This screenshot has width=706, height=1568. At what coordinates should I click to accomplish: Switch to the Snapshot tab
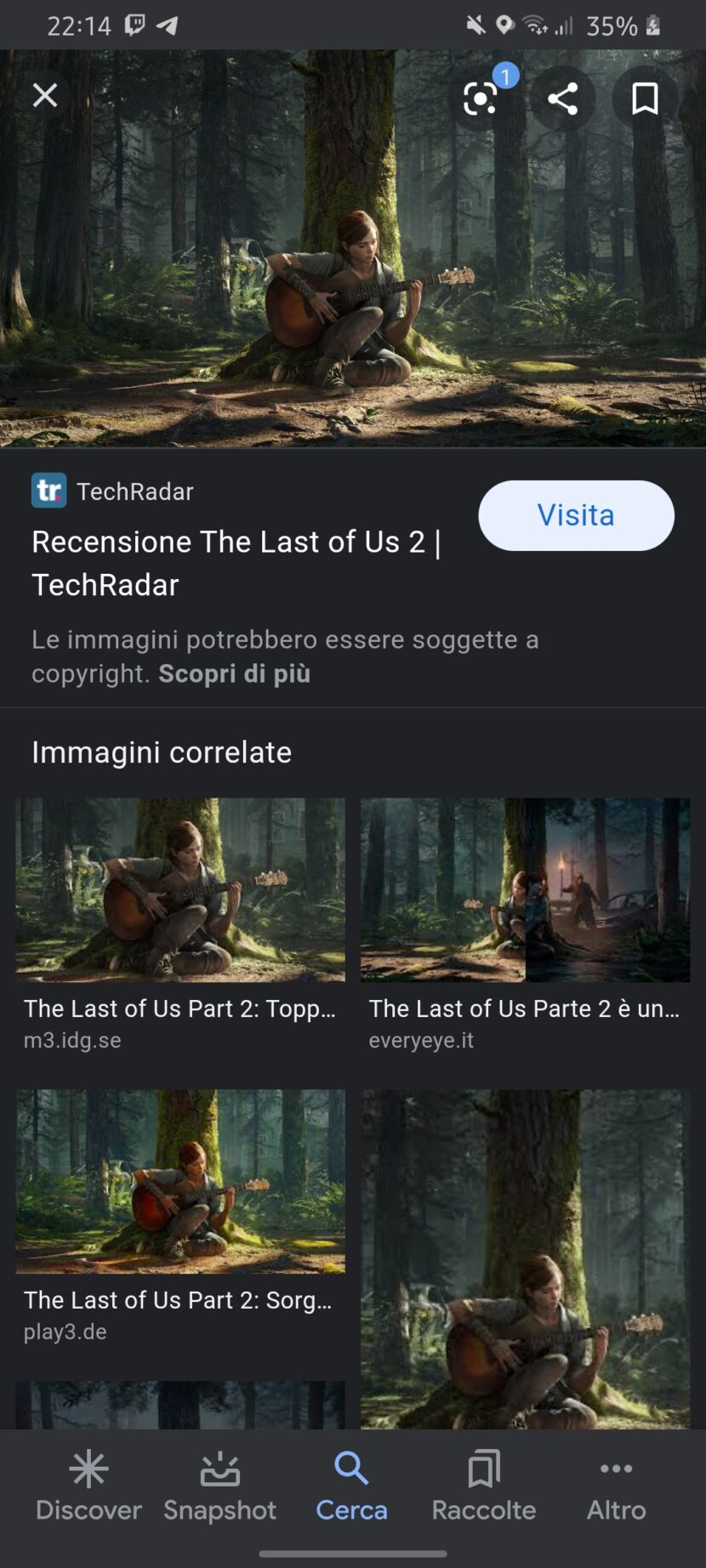click(219, 1486)
